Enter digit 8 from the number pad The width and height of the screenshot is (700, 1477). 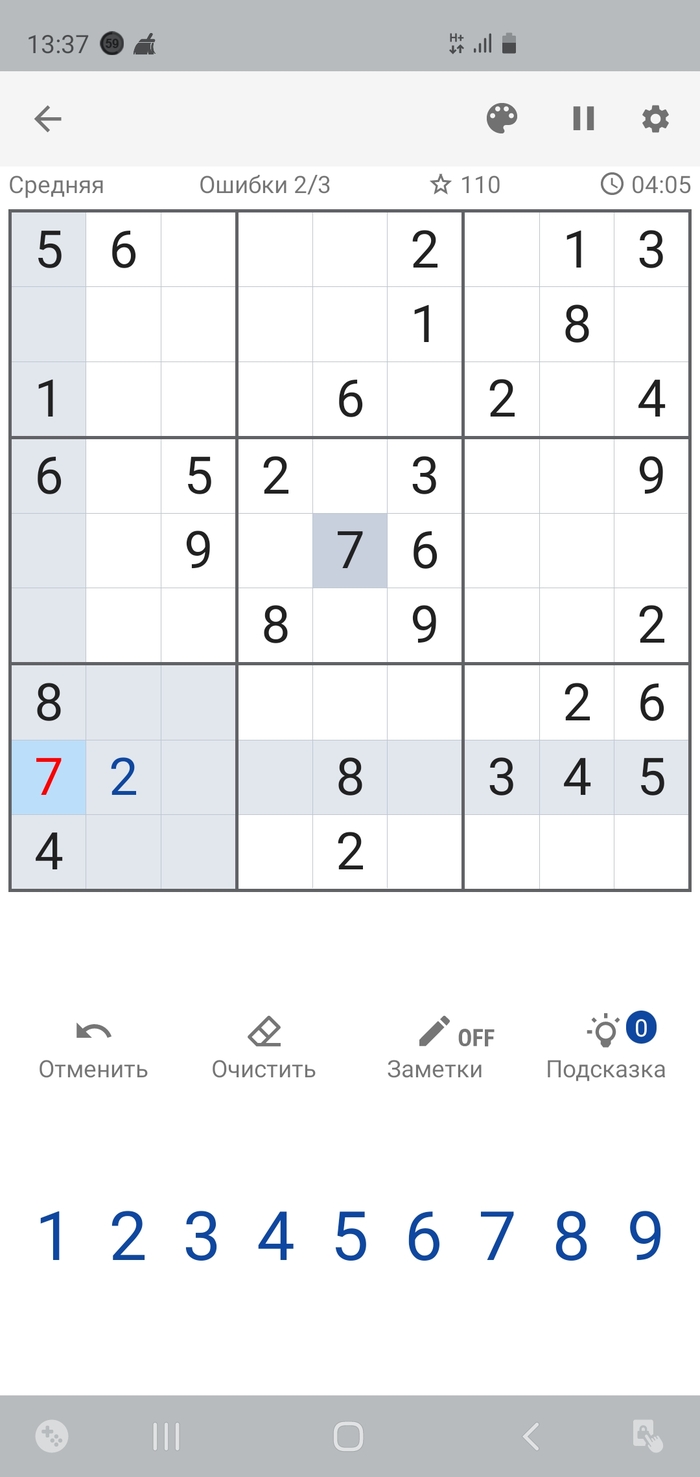572,1236
